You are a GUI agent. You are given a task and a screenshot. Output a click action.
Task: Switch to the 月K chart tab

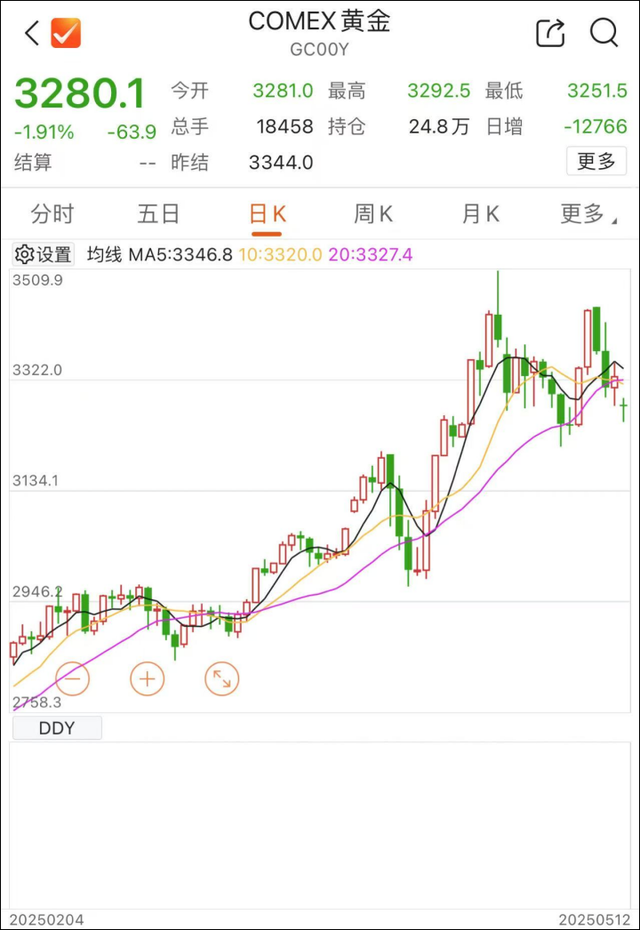point(480,214)
